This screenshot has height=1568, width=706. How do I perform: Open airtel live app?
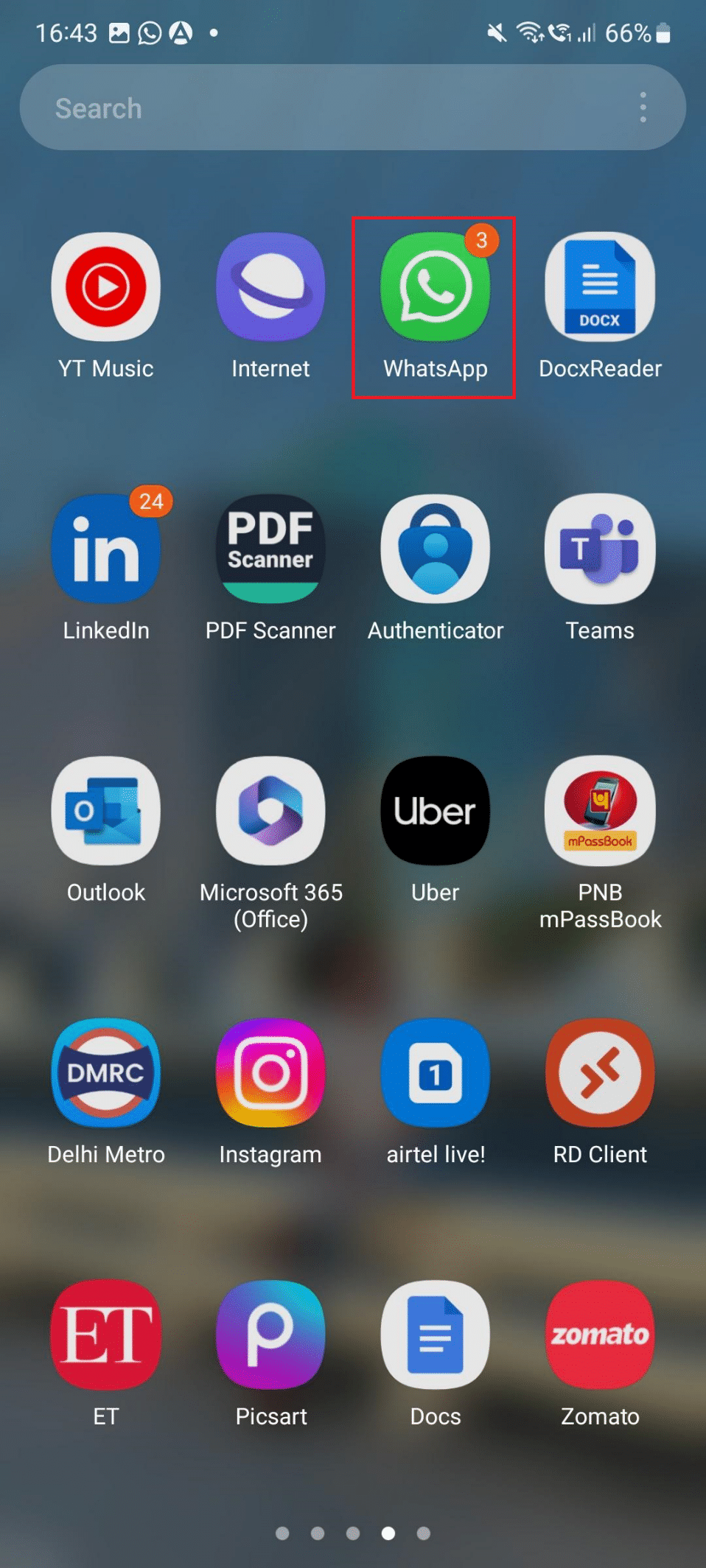point(435,1073)
